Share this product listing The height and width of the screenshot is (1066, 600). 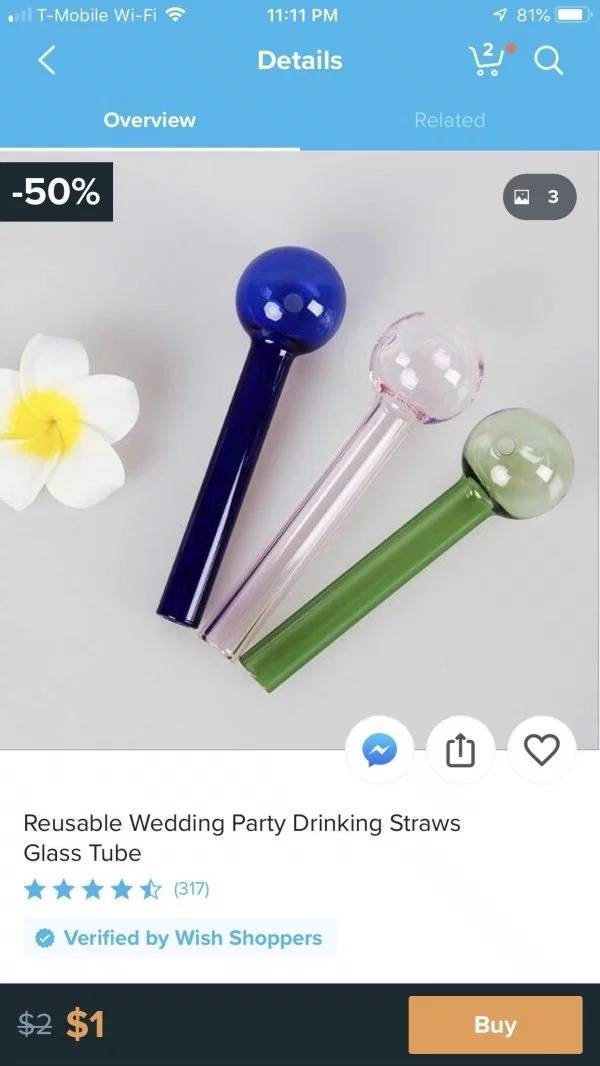(460, 750)
